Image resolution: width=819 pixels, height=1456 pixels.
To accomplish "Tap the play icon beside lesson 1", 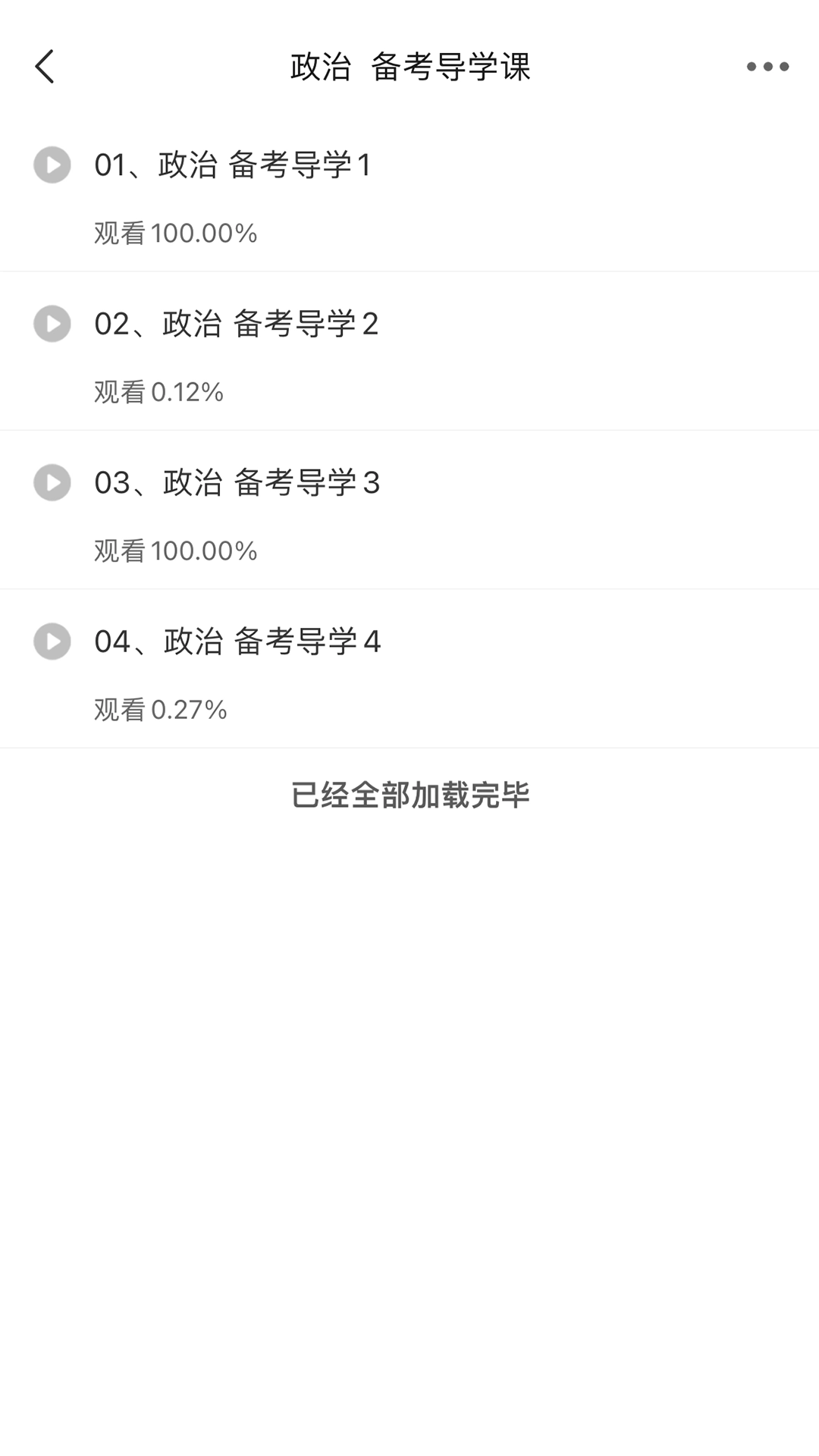I will click(x=52, y=165).
